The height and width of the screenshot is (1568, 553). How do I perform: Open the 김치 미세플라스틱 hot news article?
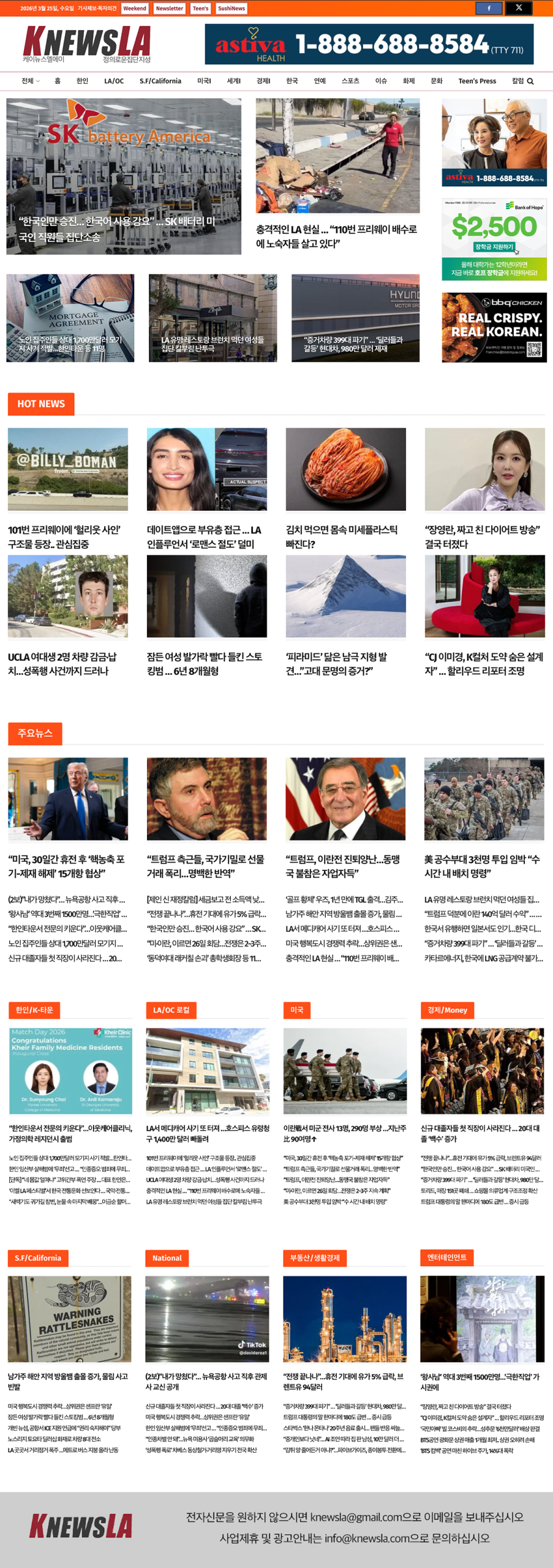(x=345, y=537)
